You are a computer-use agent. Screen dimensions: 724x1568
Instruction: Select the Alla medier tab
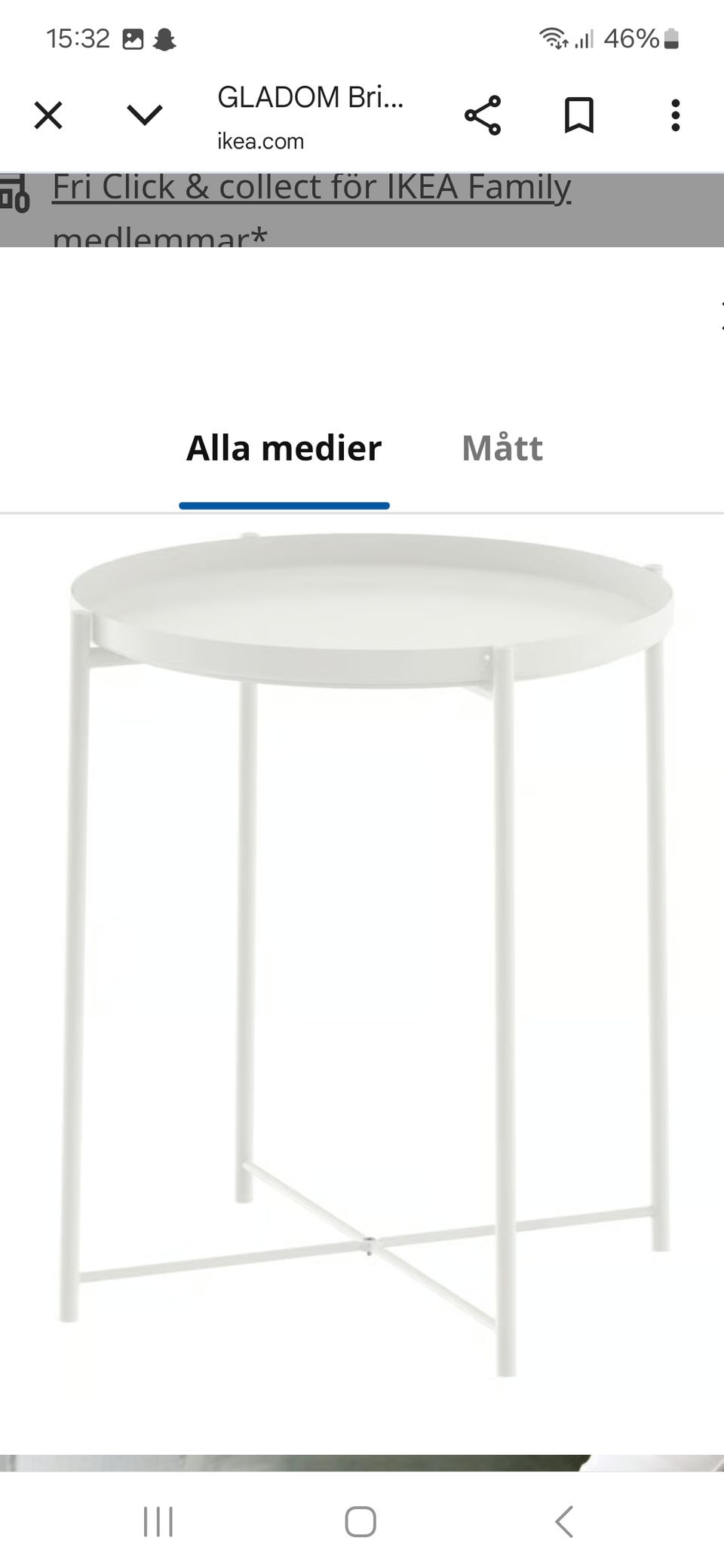(284, 449)
